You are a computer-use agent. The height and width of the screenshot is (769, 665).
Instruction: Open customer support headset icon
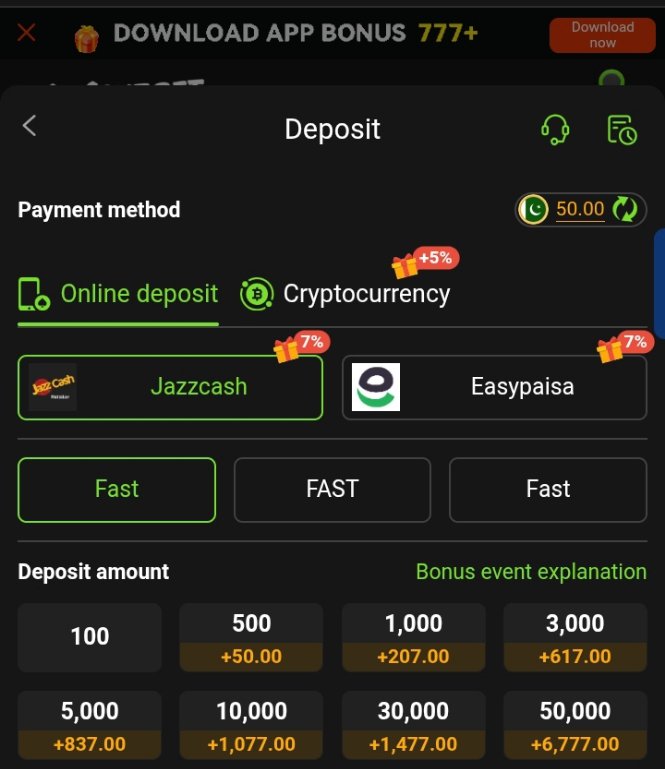[555, 129]
